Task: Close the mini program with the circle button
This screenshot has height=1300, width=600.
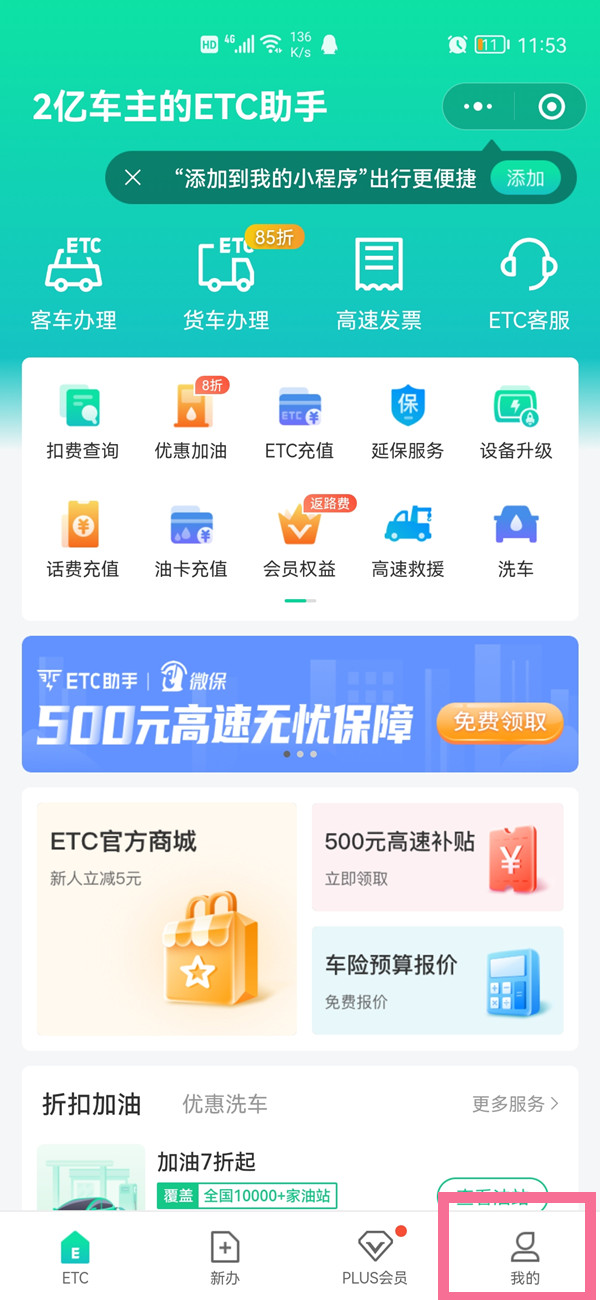Action: click(x=551, y=107)
